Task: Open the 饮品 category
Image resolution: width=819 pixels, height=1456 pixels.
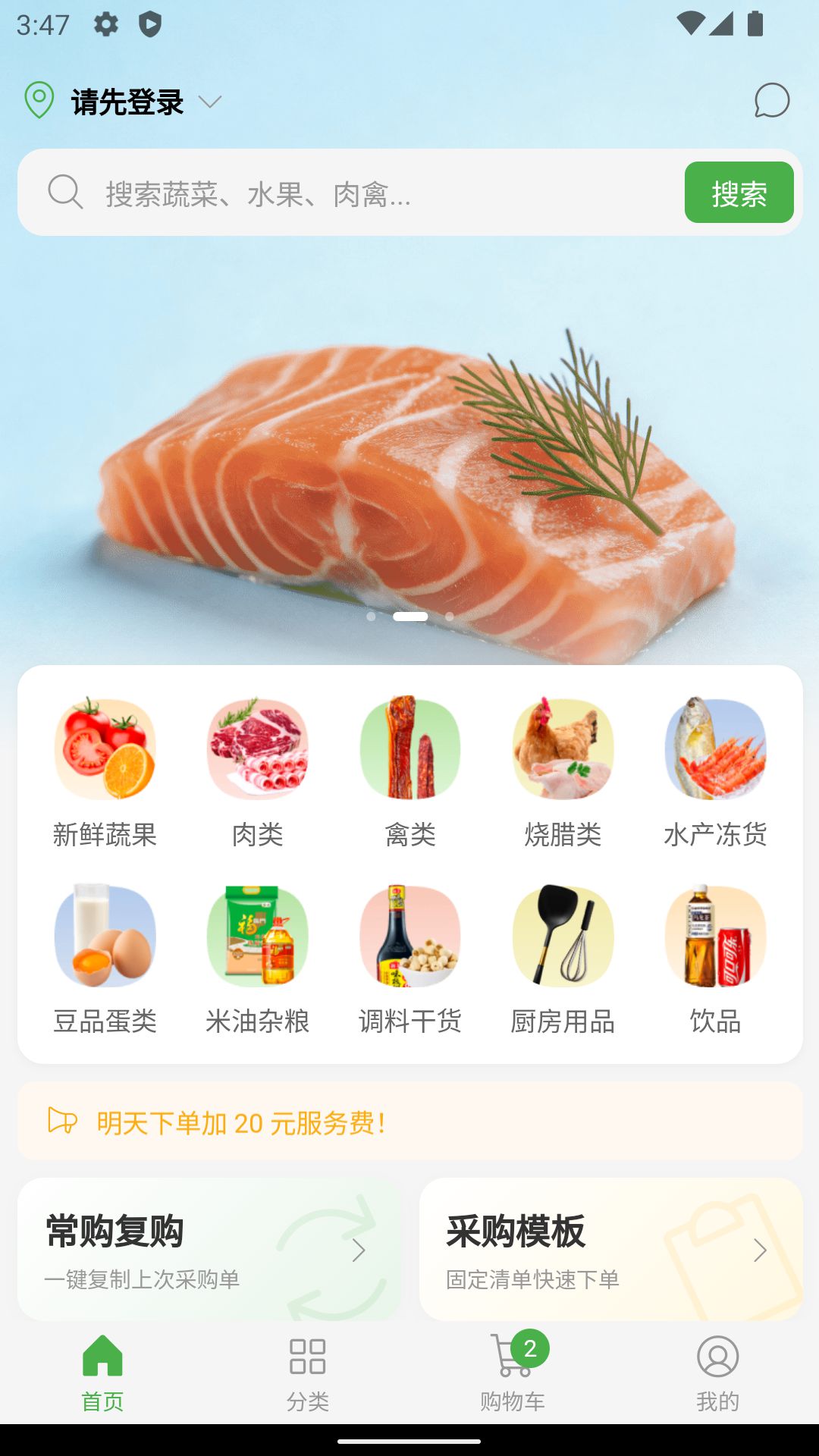Action: [x=714, y=937]
